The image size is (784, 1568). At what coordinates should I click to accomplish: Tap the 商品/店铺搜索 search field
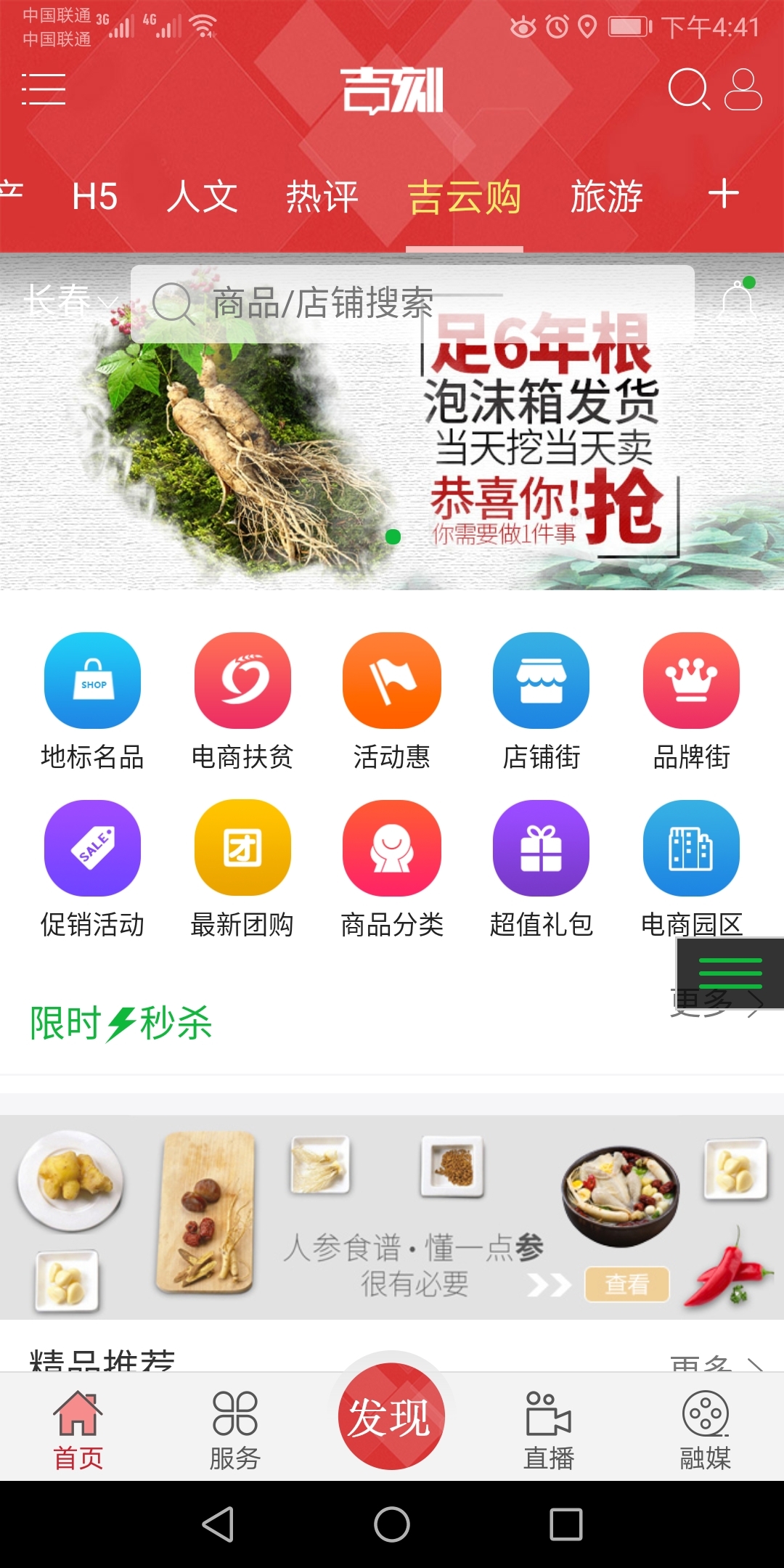pos(414,303)
